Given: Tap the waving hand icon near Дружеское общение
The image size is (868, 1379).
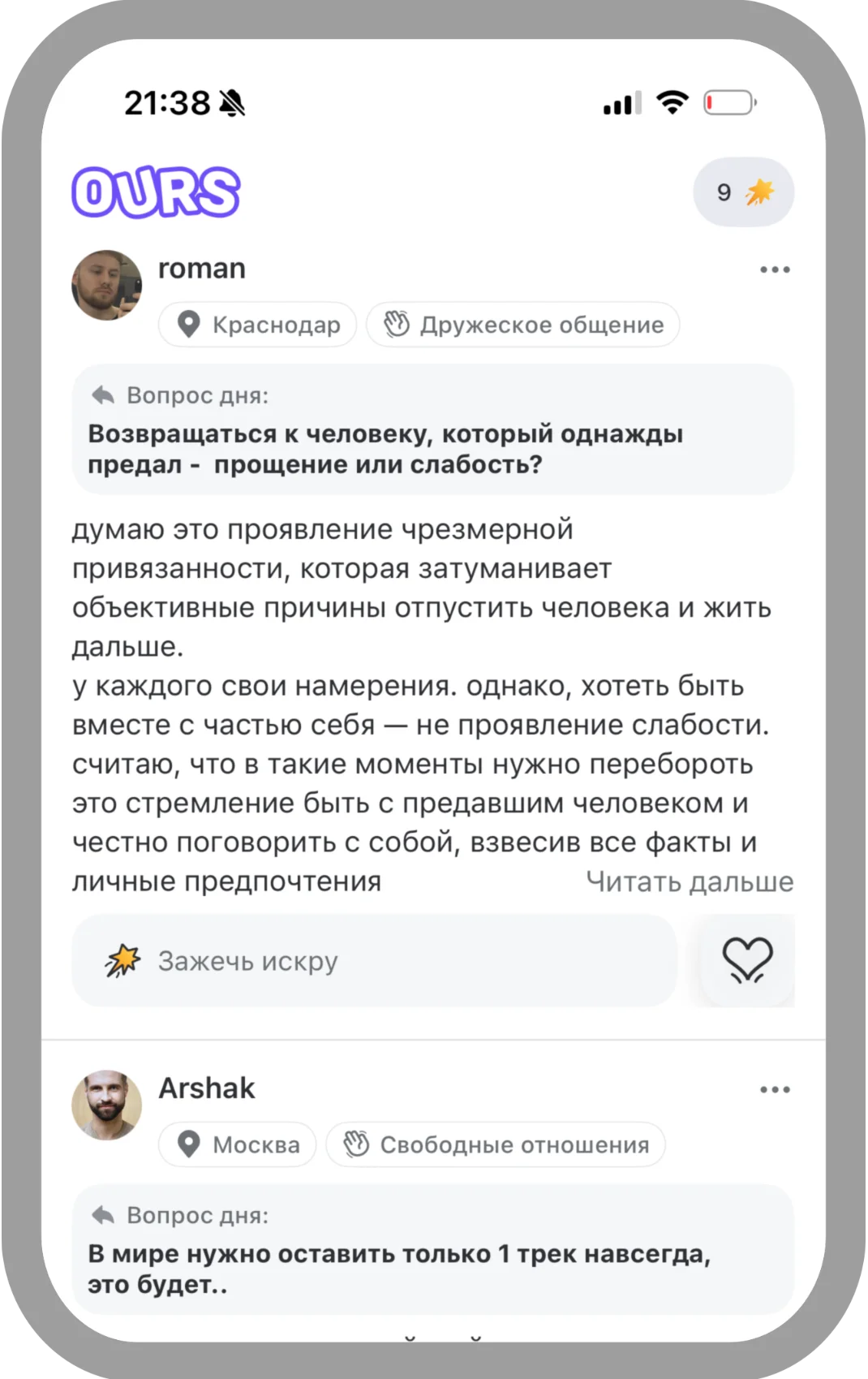Looking at the screenshot, I should point(397,325).
